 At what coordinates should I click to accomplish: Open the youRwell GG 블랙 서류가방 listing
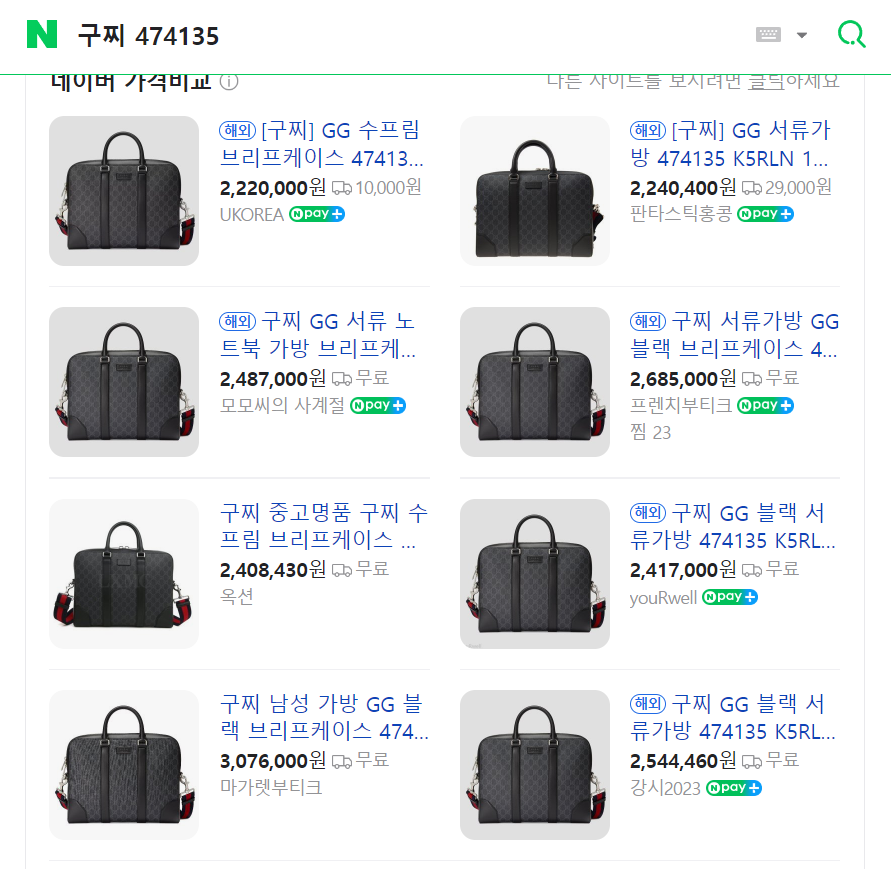733,526
